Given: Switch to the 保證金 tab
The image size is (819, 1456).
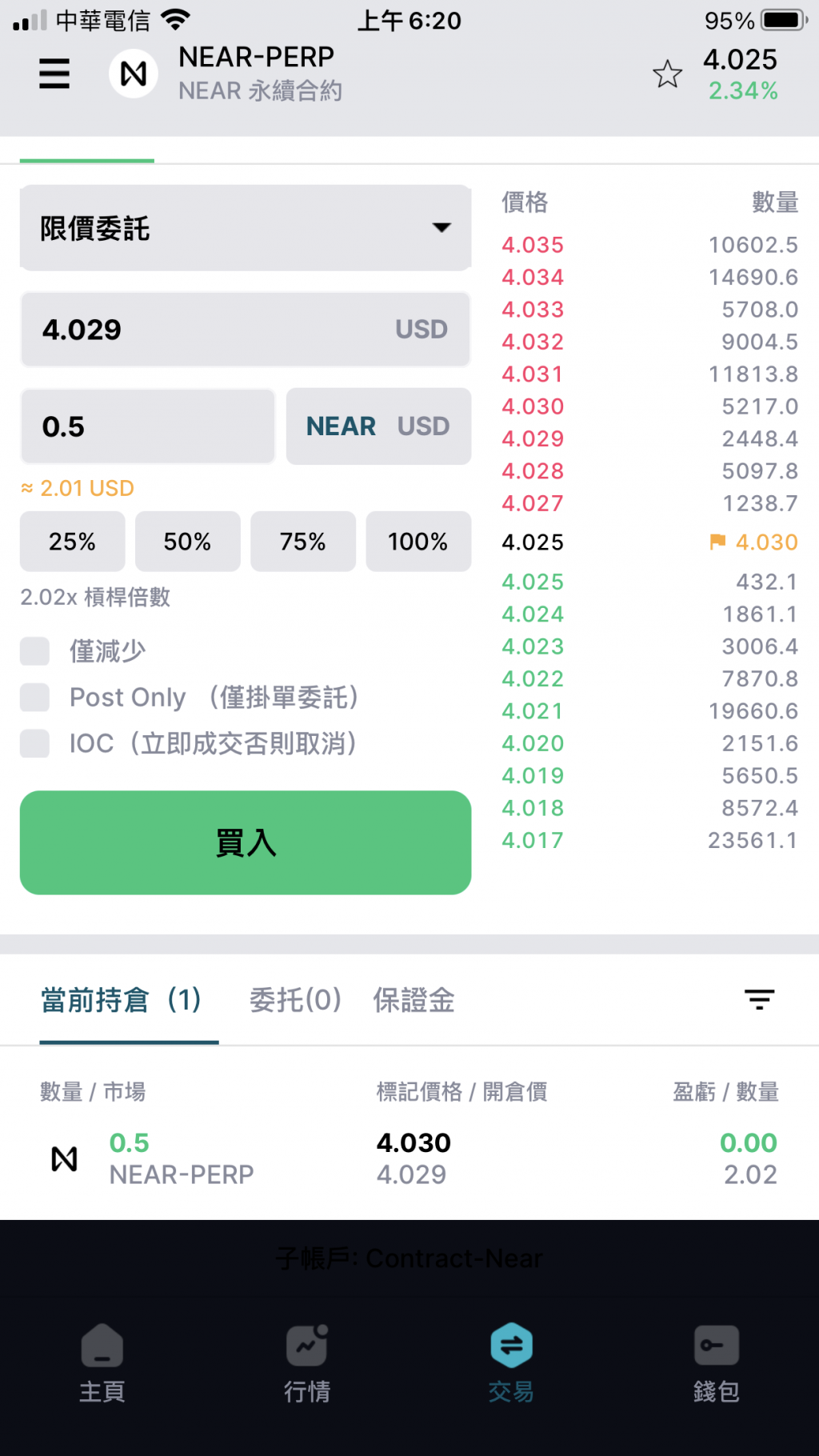Looking at the screenshot, I should tap(413, 1000).
